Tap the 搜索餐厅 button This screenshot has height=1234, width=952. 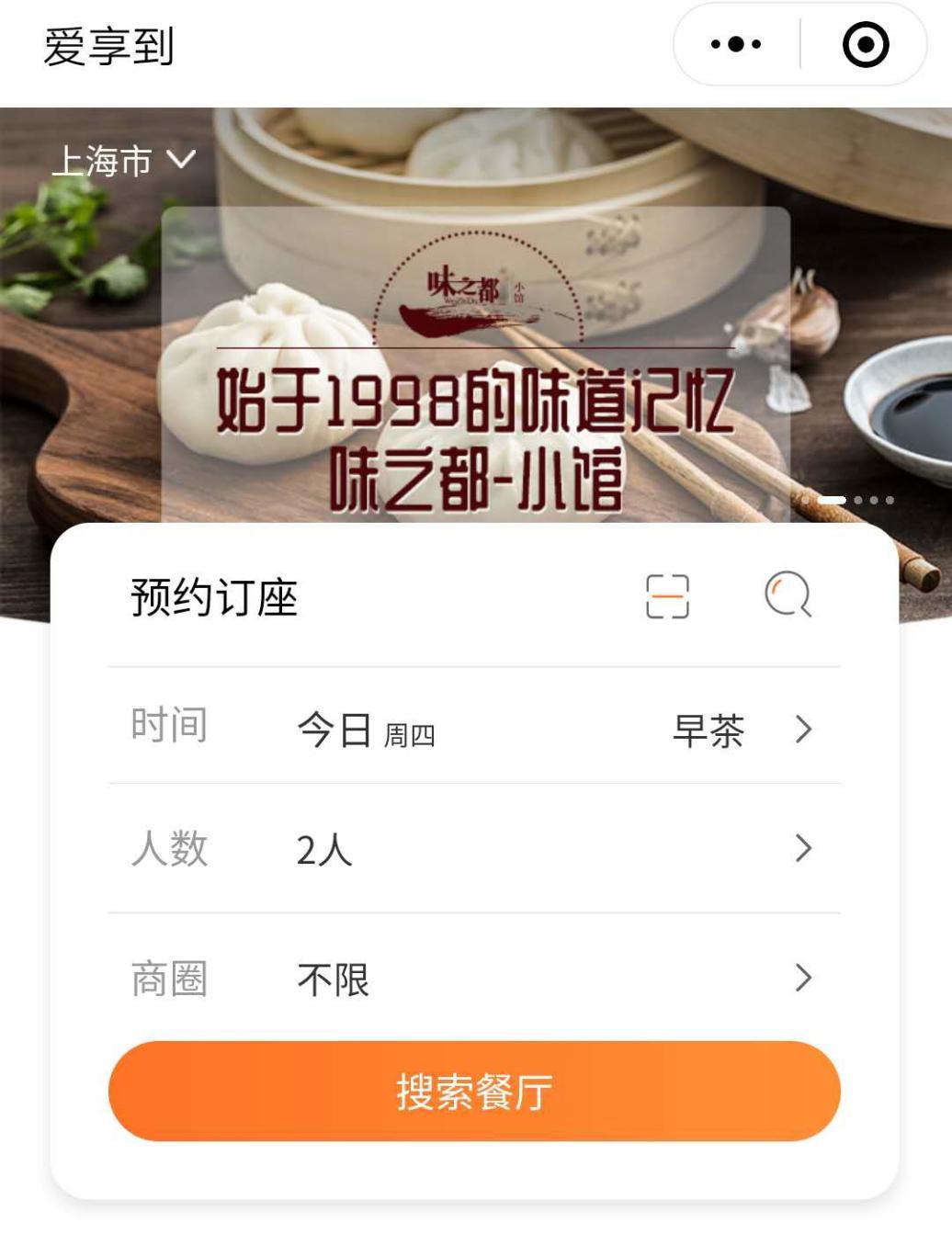click(x=474, y=1092)
